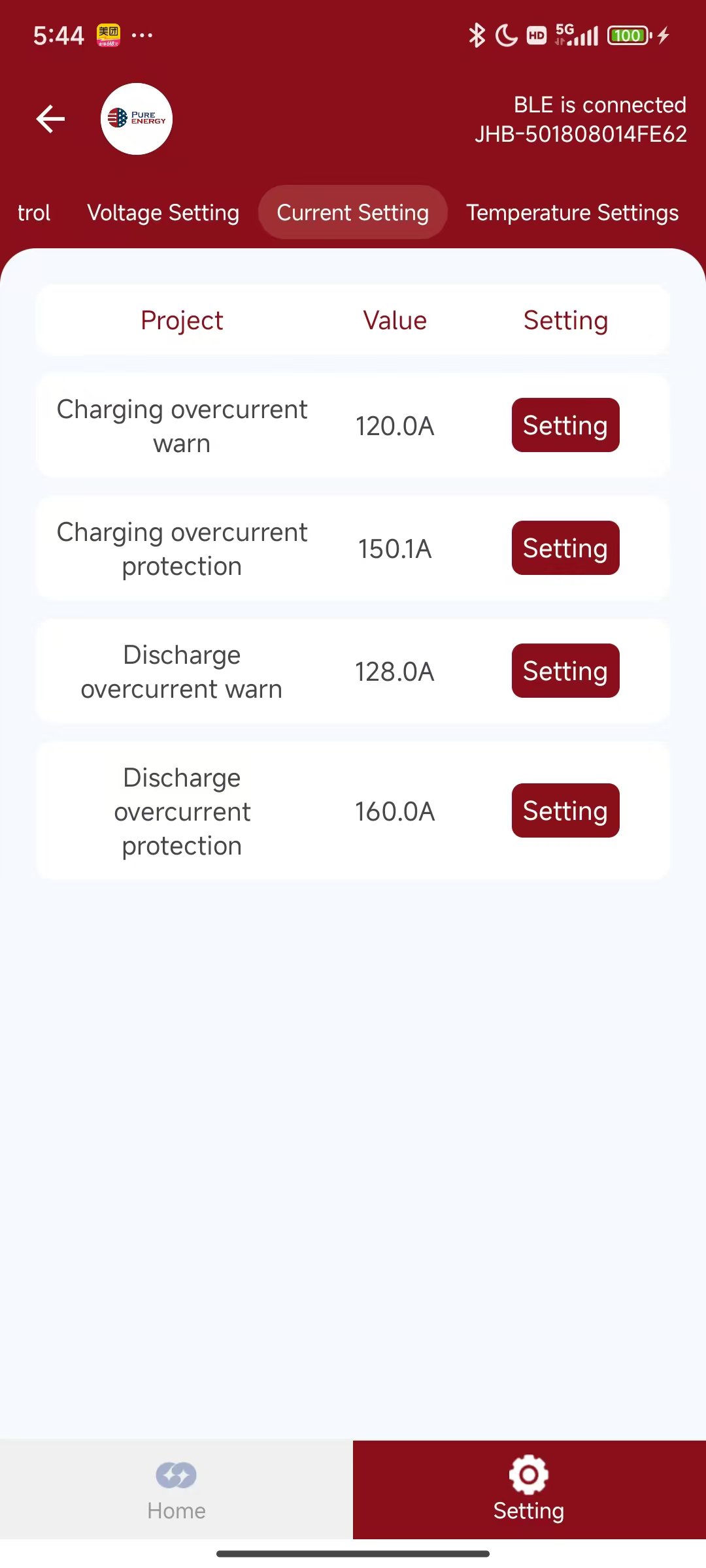Open the Setting tab with gear icon

point(529,1490)
